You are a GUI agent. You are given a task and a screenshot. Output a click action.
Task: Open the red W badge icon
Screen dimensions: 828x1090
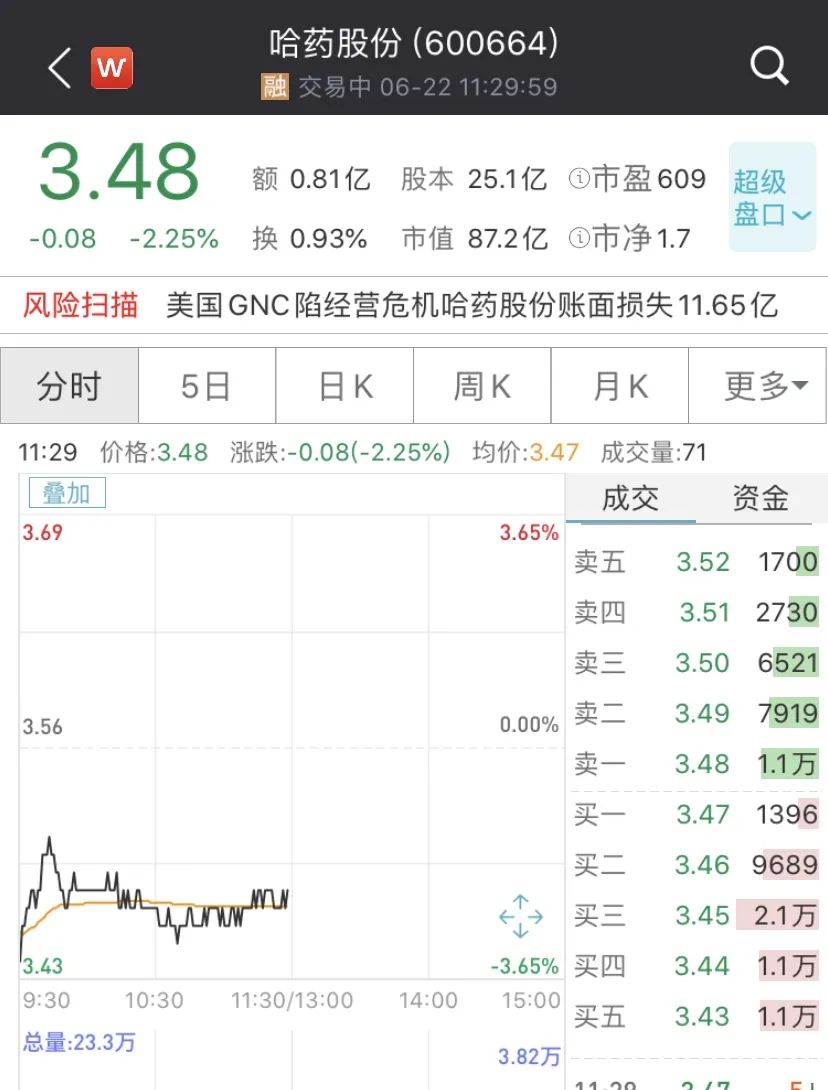coord(112,68)
